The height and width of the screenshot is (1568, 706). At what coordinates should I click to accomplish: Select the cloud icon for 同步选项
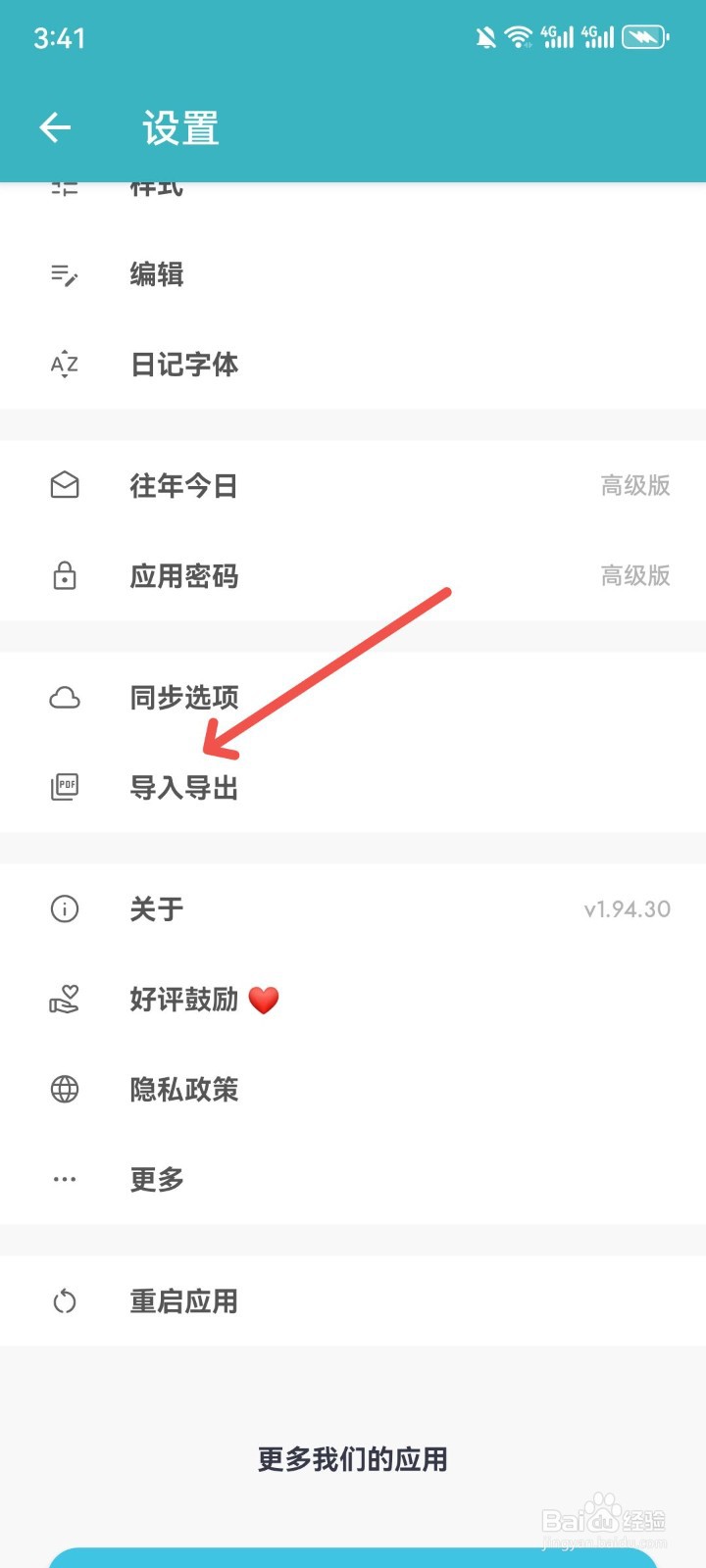(x=64, y=697)
